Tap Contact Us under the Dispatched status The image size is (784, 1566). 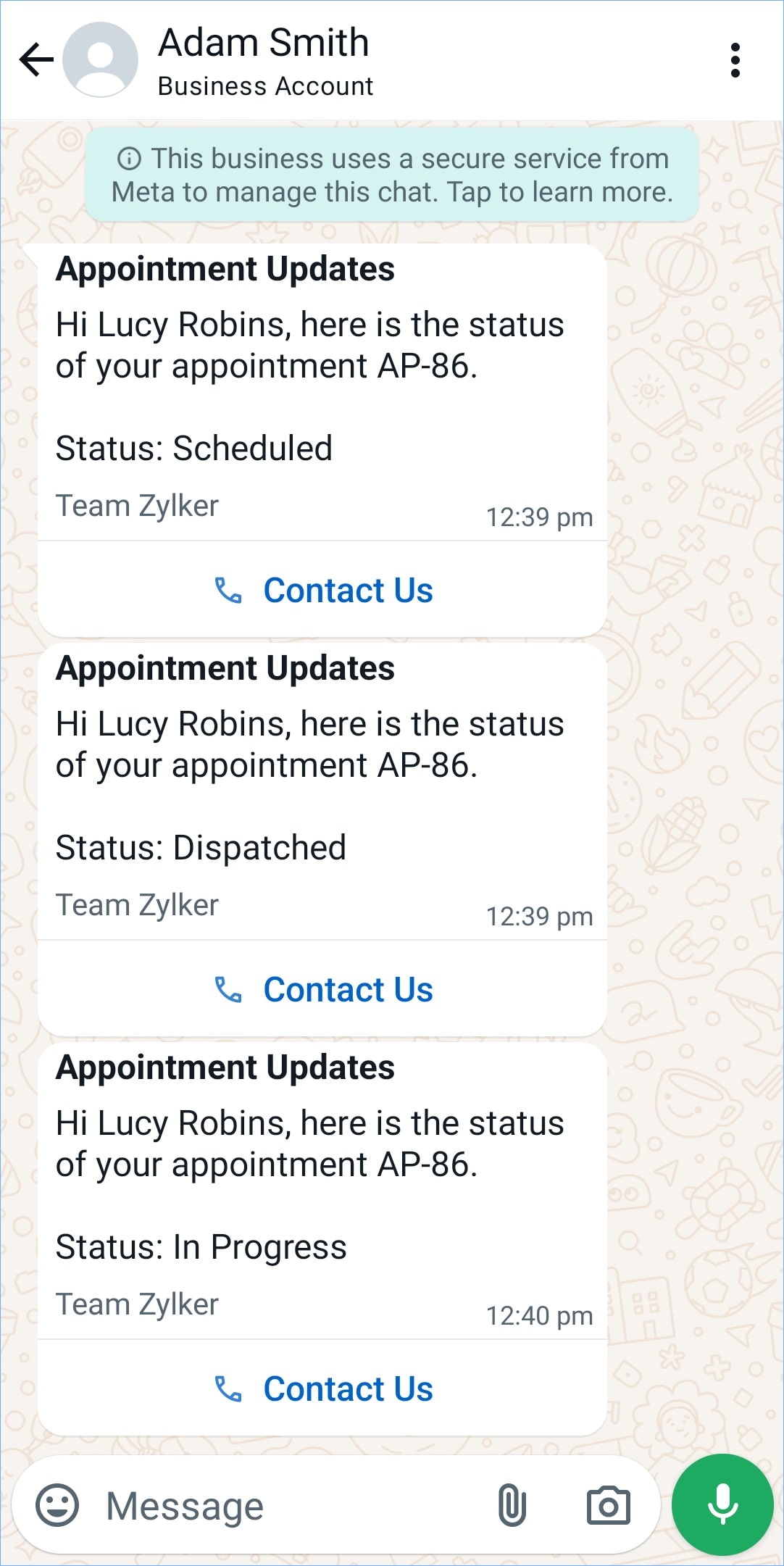coord(323,989)
